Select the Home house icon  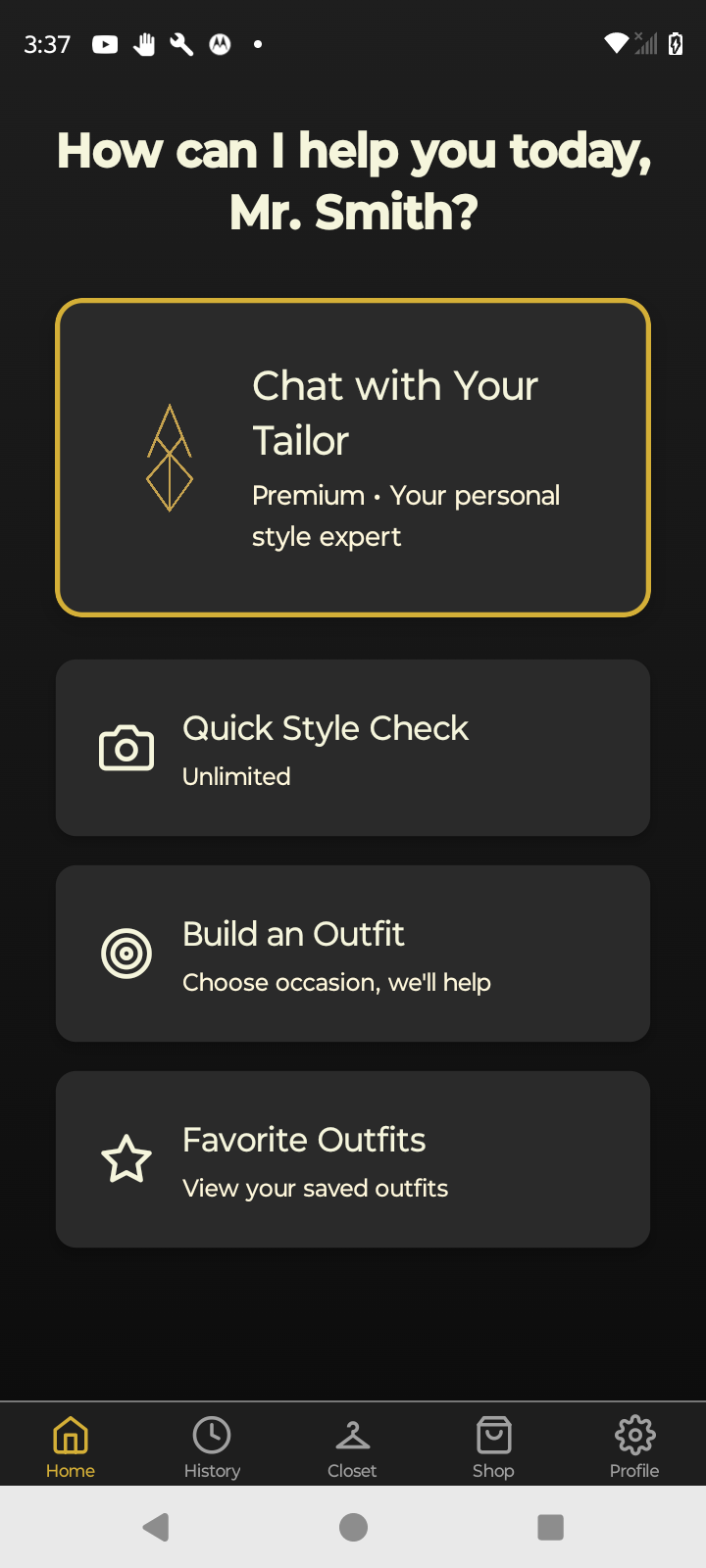pyautogui.click(x=70, y=1435)
